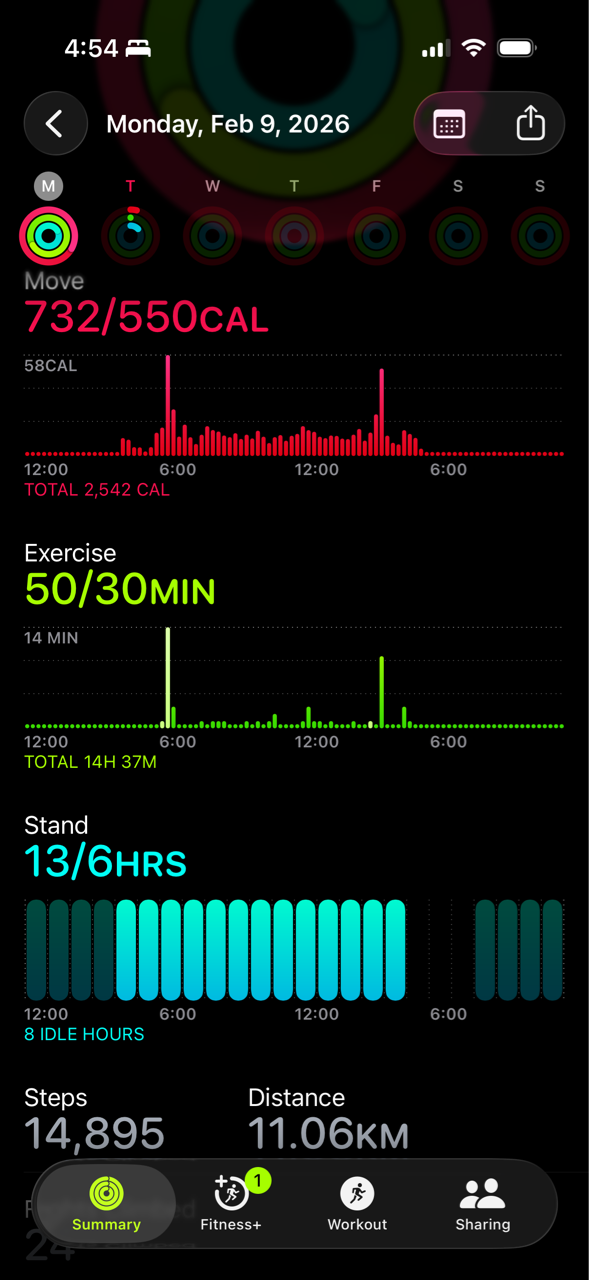Select Sunday's activity rings

[540, 236]
